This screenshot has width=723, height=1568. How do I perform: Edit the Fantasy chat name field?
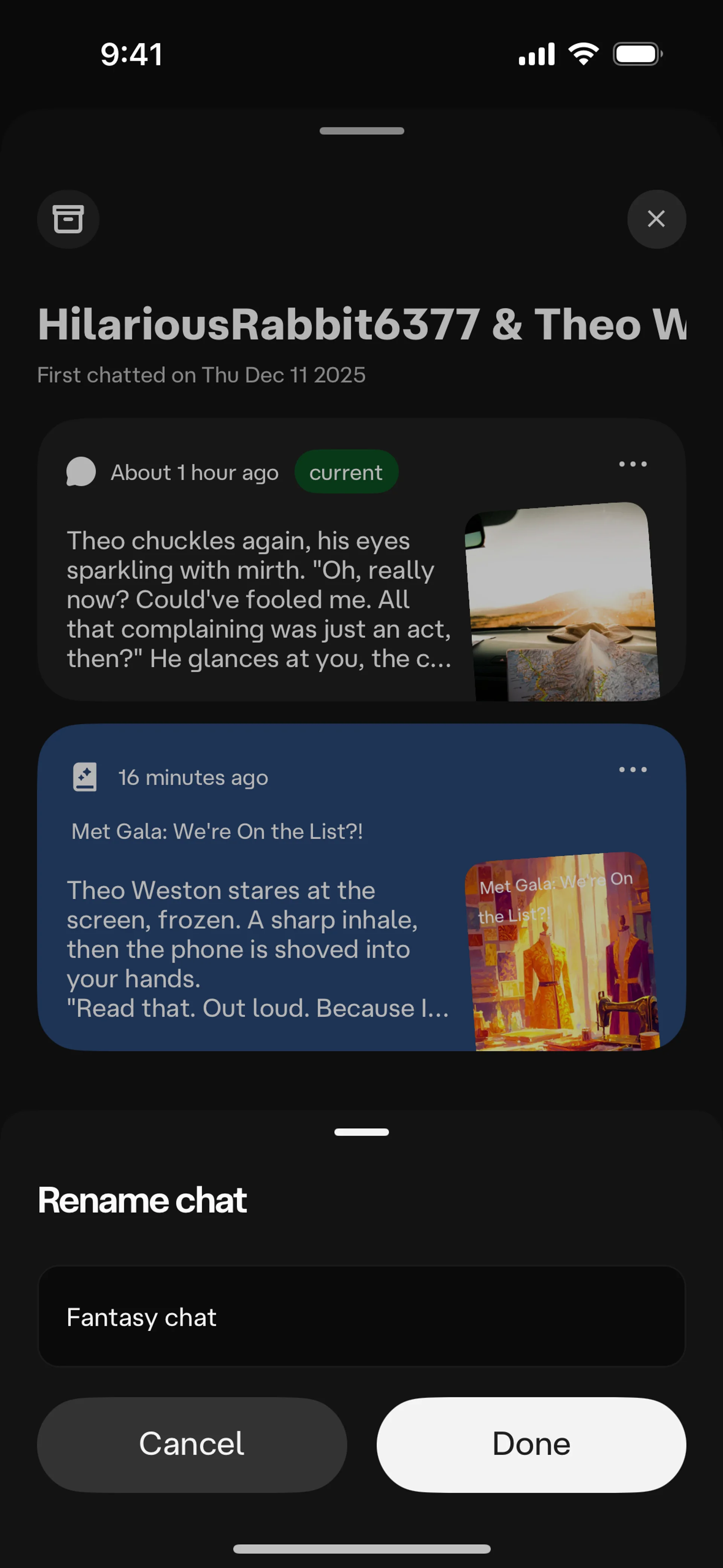(x=361, y=1317)
